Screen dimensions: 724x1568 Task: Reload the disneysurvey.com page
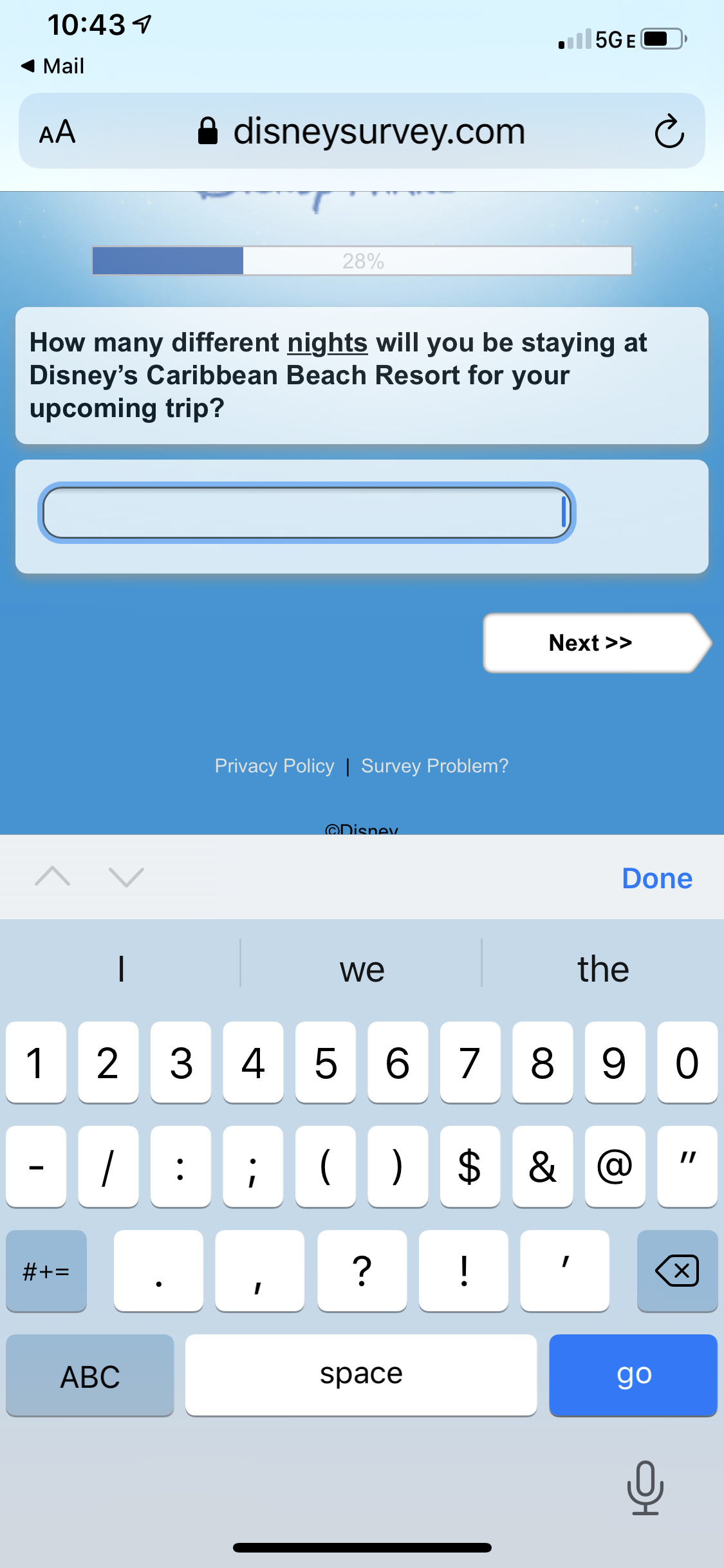point(669,131)
